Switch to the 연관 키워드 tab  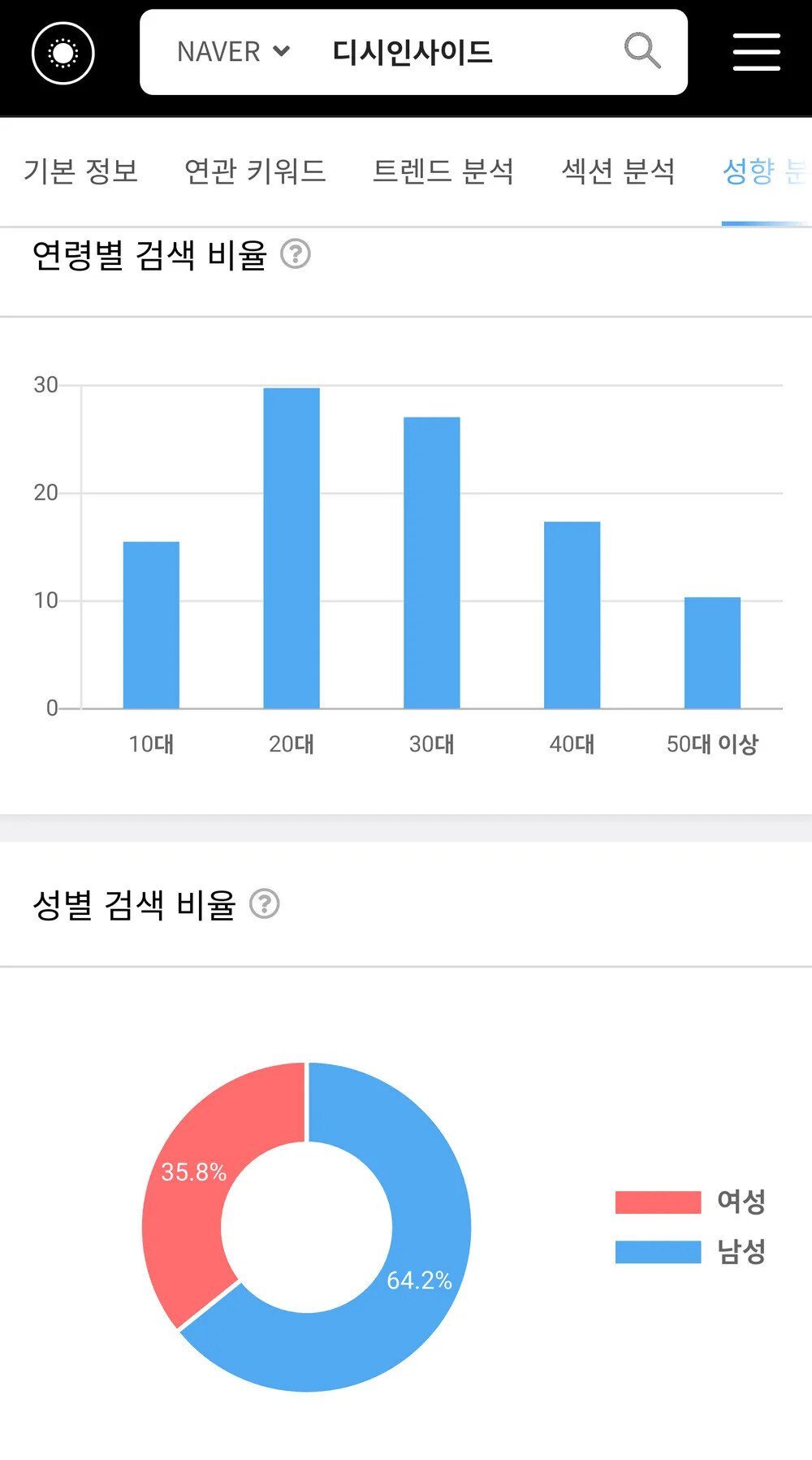click(255, 171)
